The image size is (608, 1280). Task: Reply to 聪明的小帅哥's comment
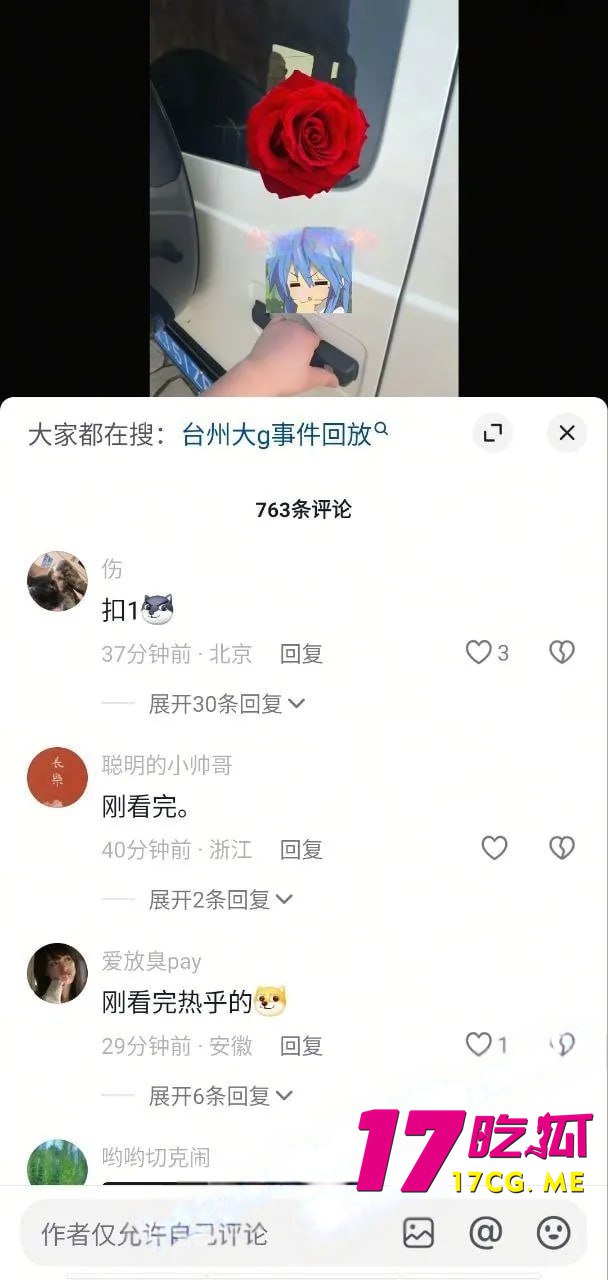click(x=301, y=850)
